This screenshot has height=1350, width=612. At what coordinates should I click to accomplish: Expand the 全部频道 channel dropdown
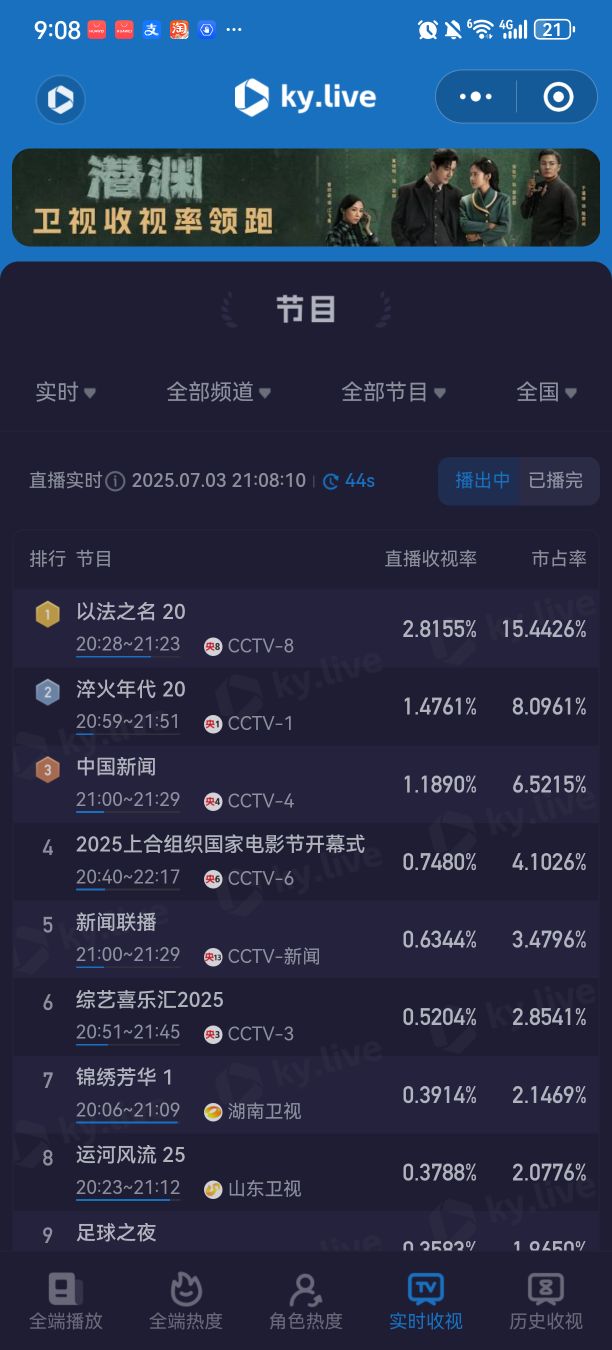point(218,392)
